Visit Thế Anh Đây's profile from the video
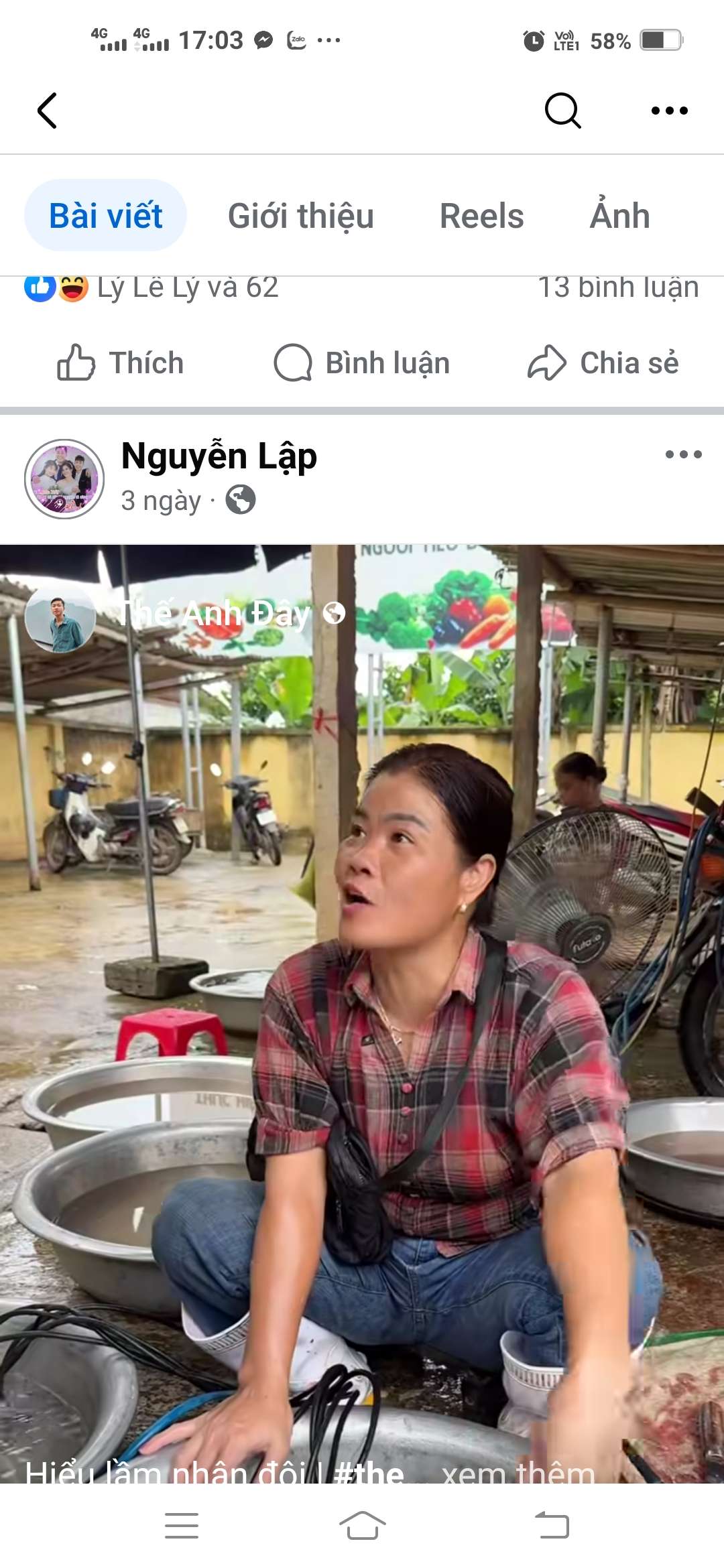The width and height of the screenshot is (724, 1568). [213, 613]
